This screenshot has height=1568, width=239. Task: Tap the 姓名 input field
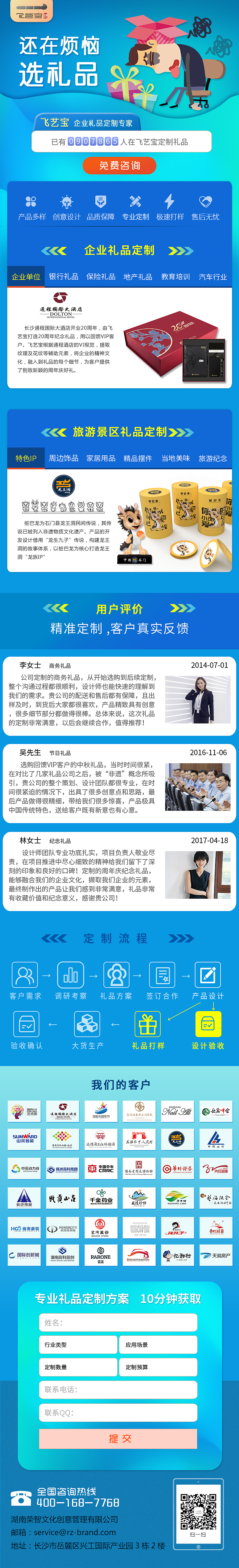[x=118, y=1322]
